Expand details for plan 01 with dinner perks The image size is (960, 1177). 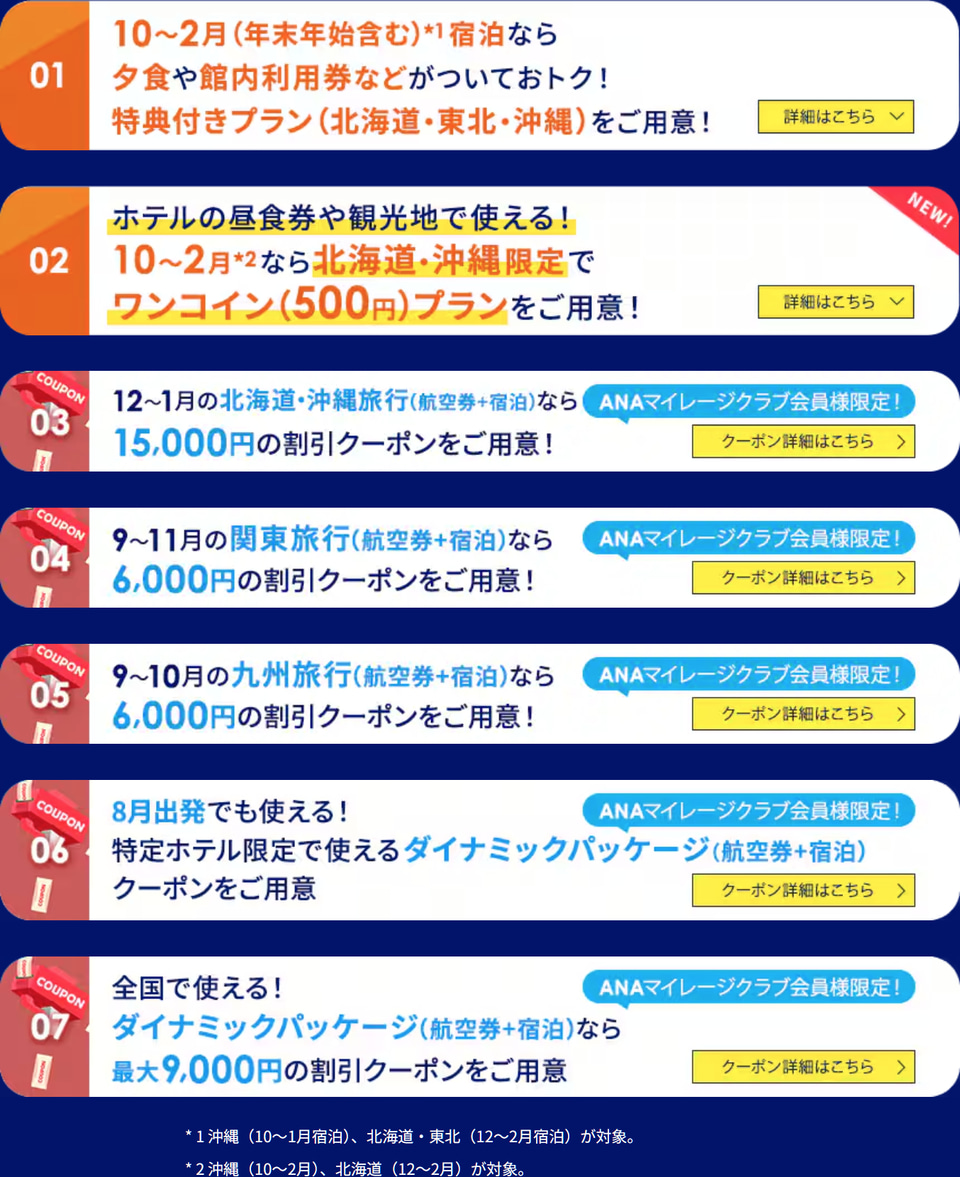pos(835,117)
